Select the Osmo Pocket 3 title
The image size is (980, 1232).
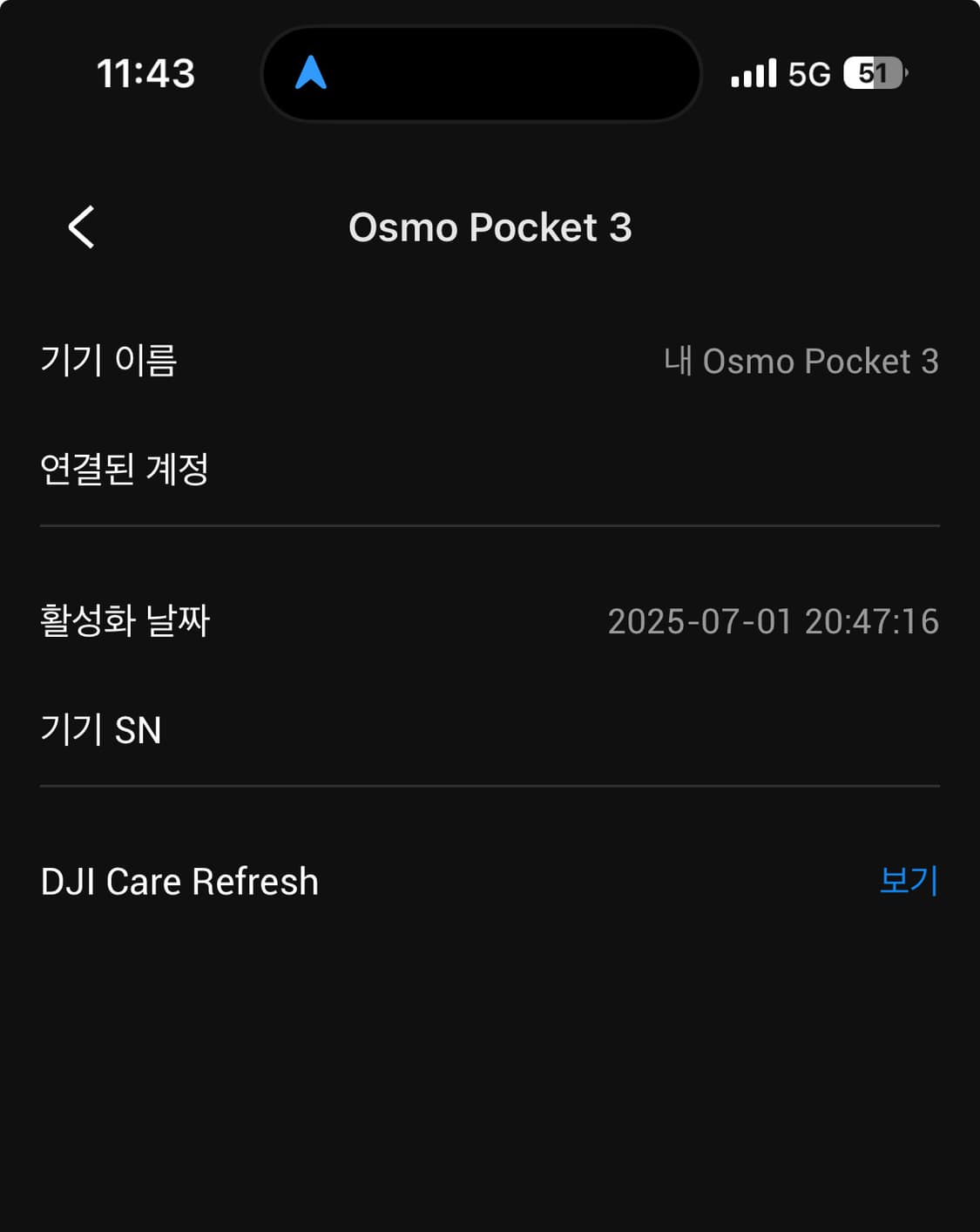pyautogui.click(x=490, y=227)
